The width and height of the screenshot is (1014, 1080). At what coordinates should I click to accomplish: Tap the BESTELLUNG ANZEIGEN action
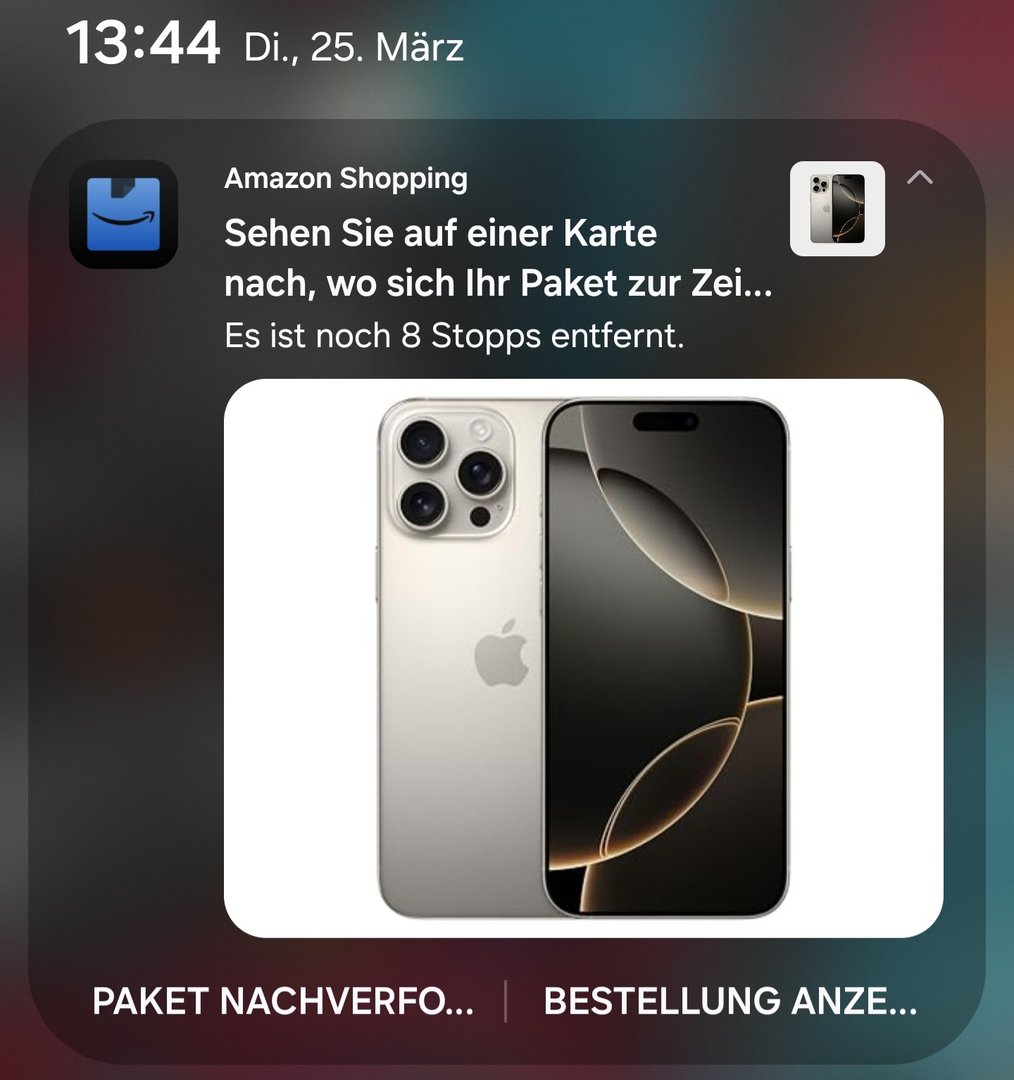coord(730,1001)
